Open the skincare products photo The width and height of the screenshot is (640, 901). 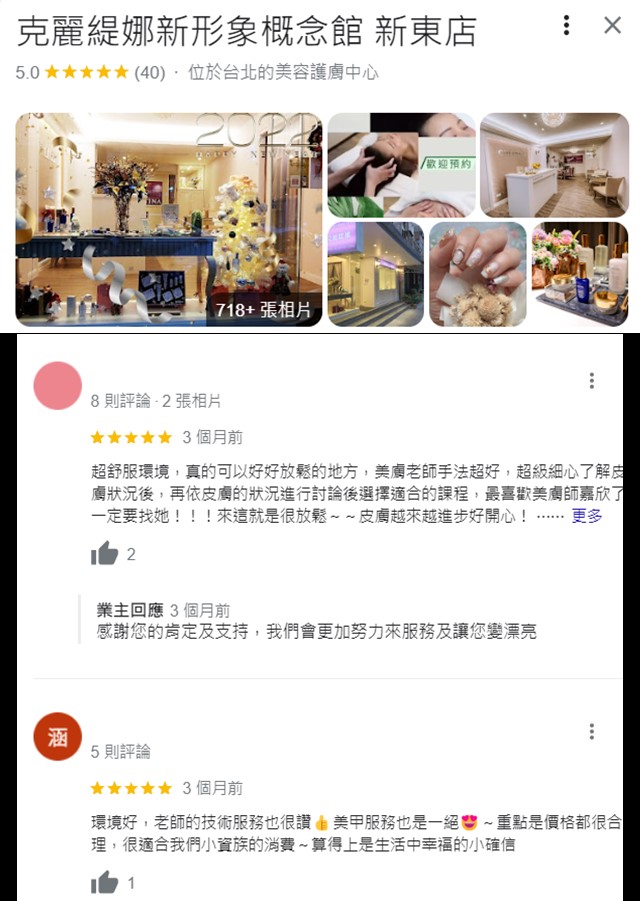[580, 274]
